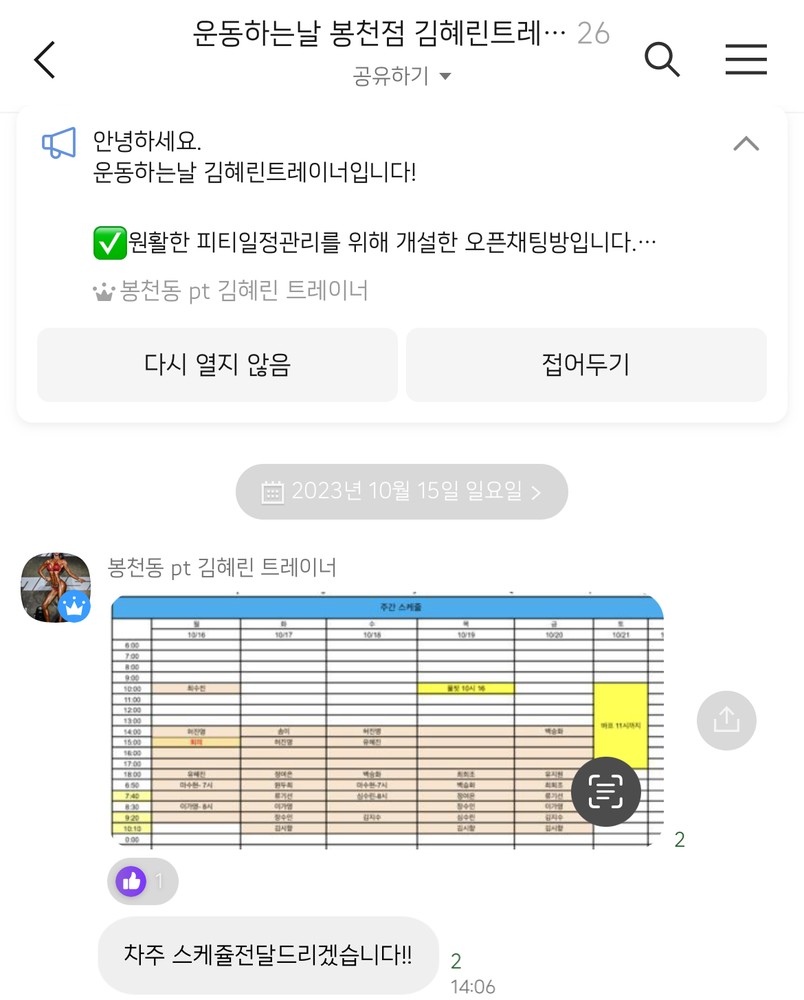
Task: Open the 공유하기 dropdown
Action: pyautogui.click(x=402, y=76)
